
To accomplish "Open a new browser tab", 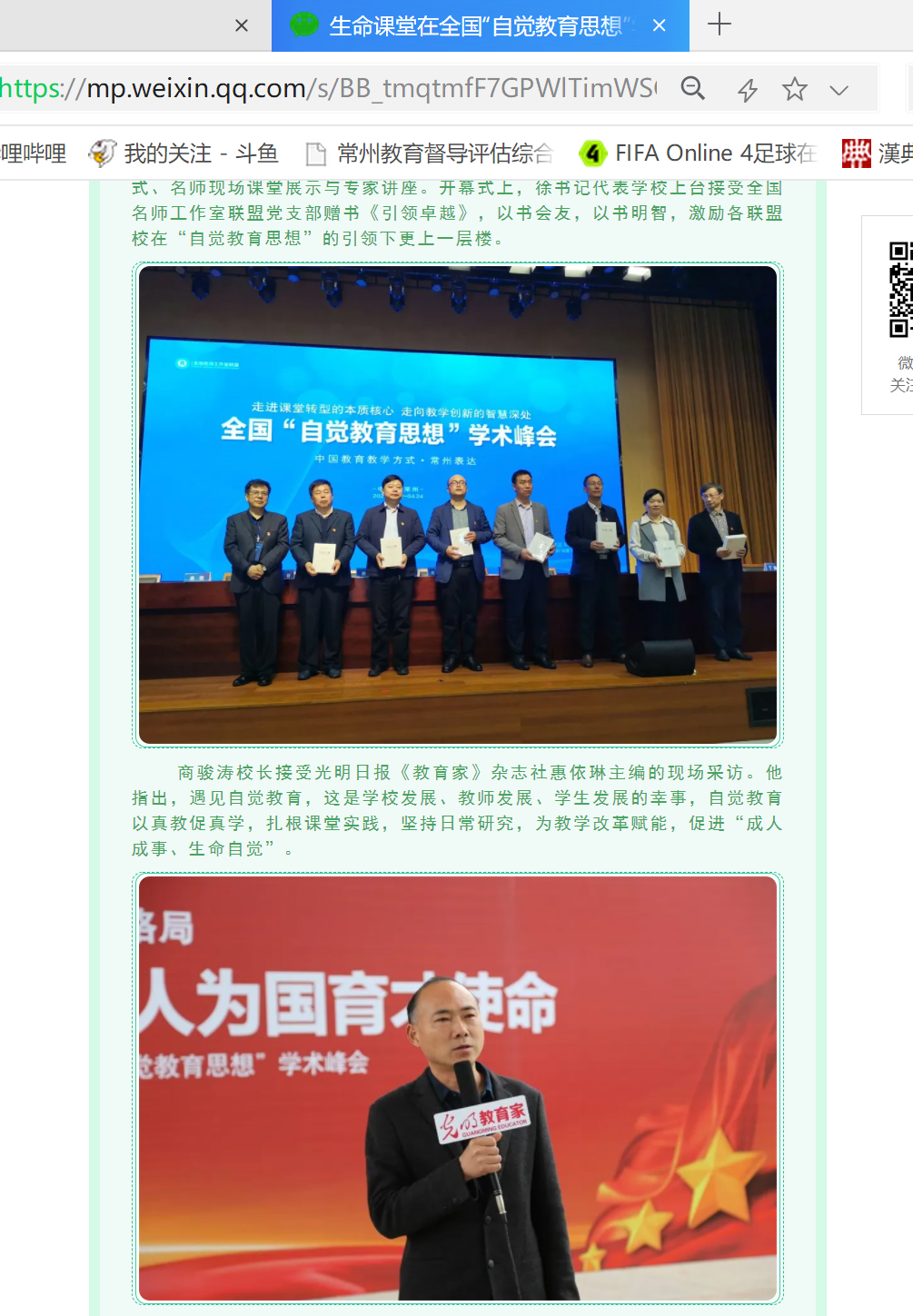I will pos(719,25).
